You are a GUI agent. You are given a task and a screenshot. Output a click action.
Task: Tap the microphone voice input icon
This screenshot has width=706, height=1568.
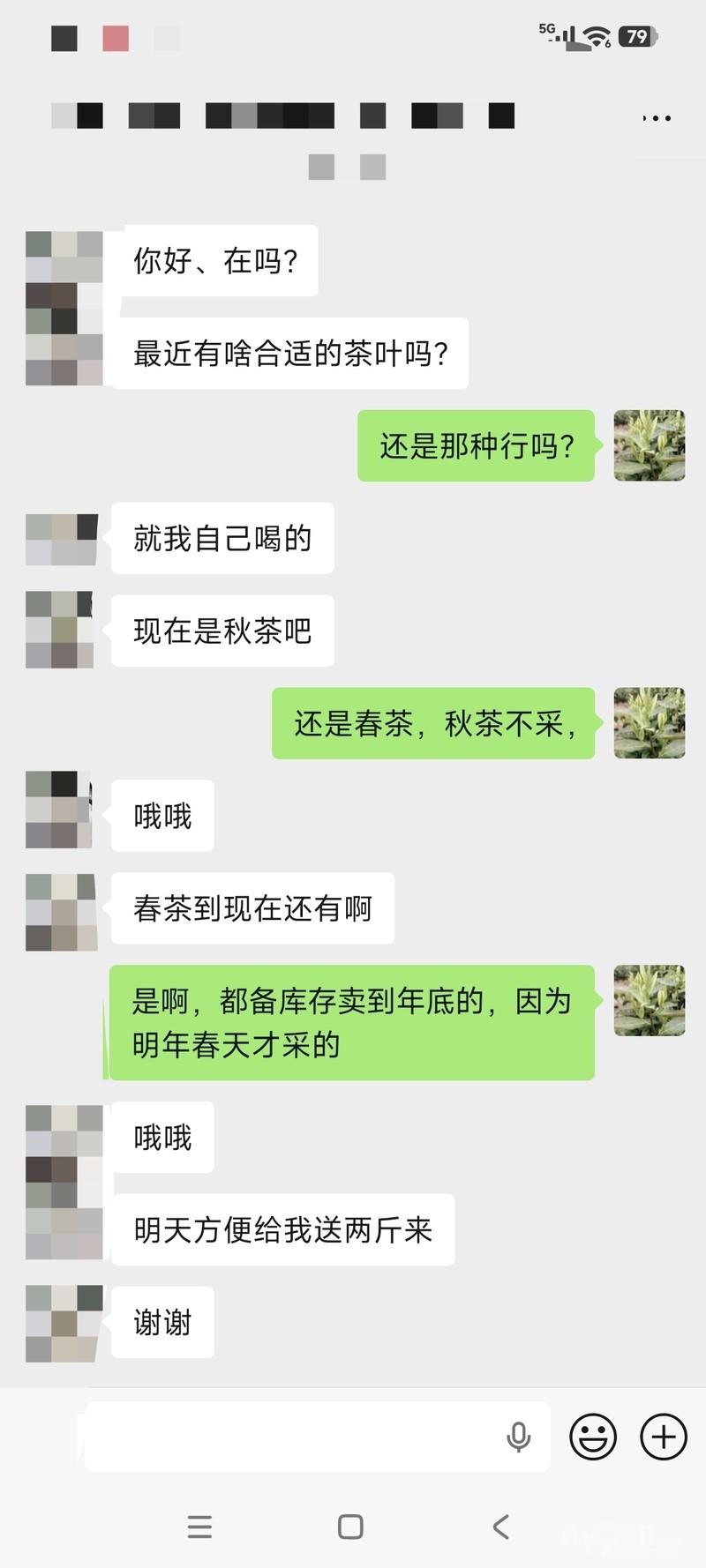519,1437
